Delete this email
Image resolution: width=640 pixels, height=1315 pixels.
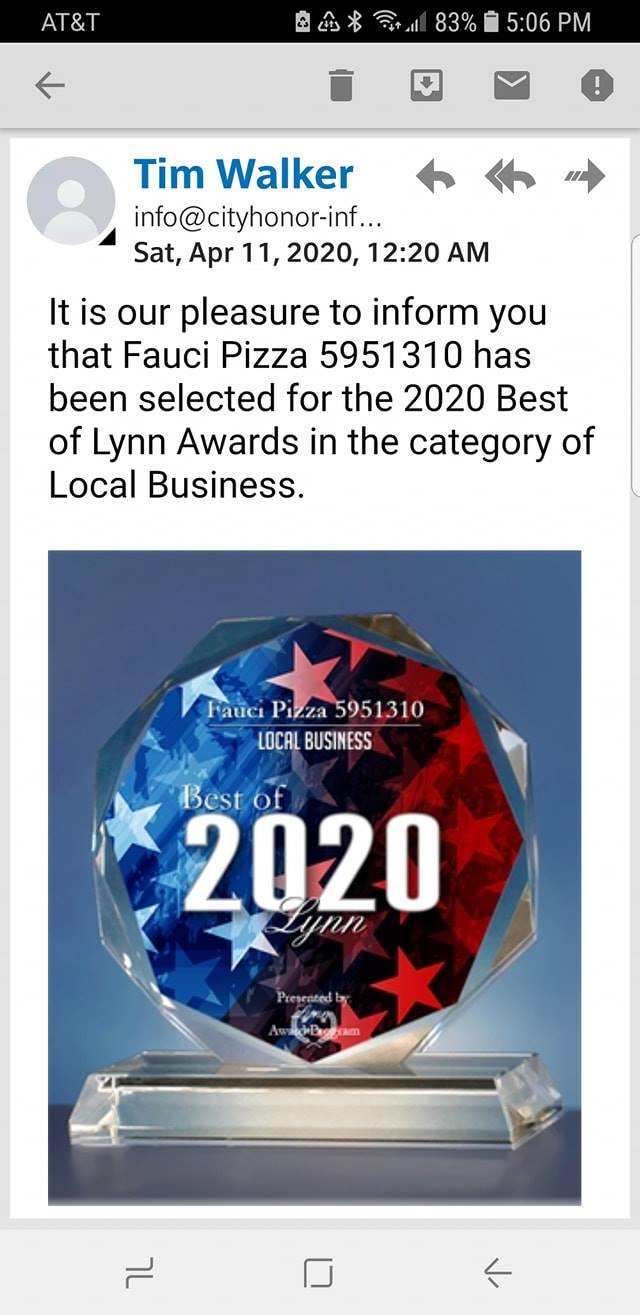pyautogui.click(x=342, y=87)
